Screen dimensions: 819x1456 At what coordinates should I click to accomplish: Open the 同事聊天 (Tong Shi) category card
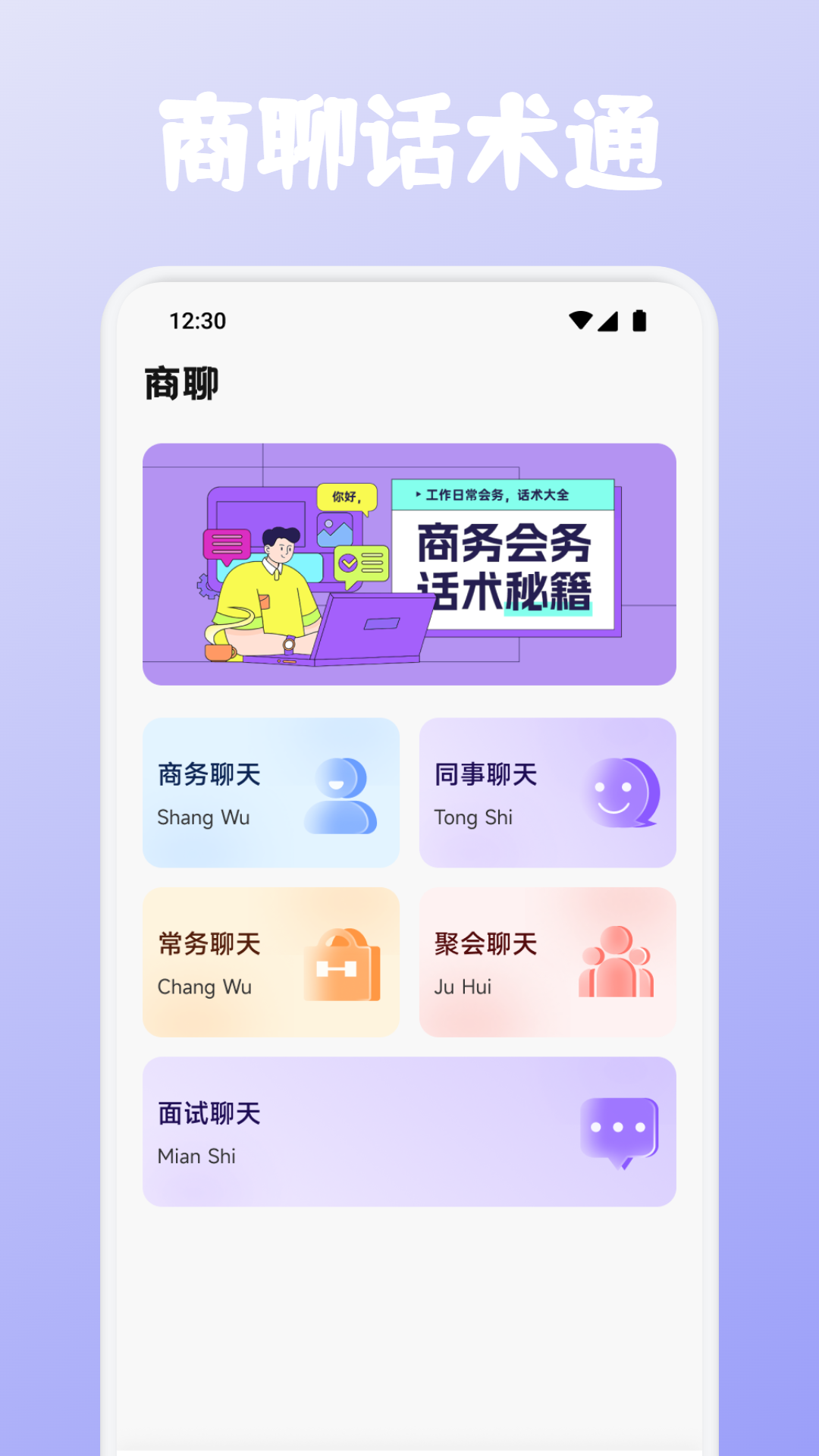(548, 793)
